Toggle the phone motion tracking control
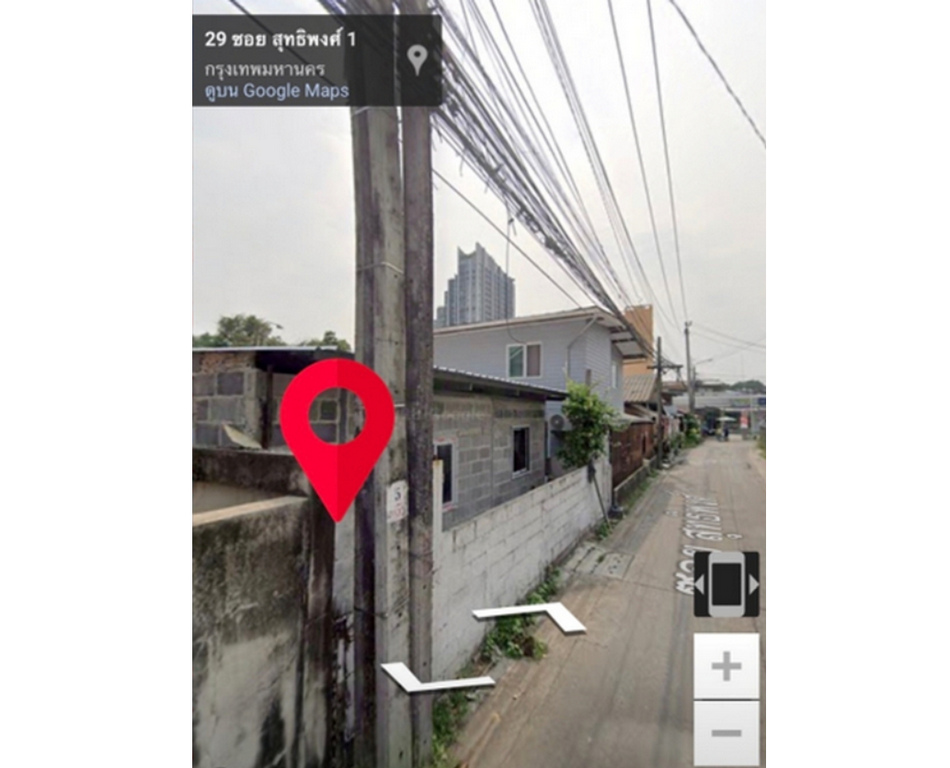950x768 pixels. 726,584
